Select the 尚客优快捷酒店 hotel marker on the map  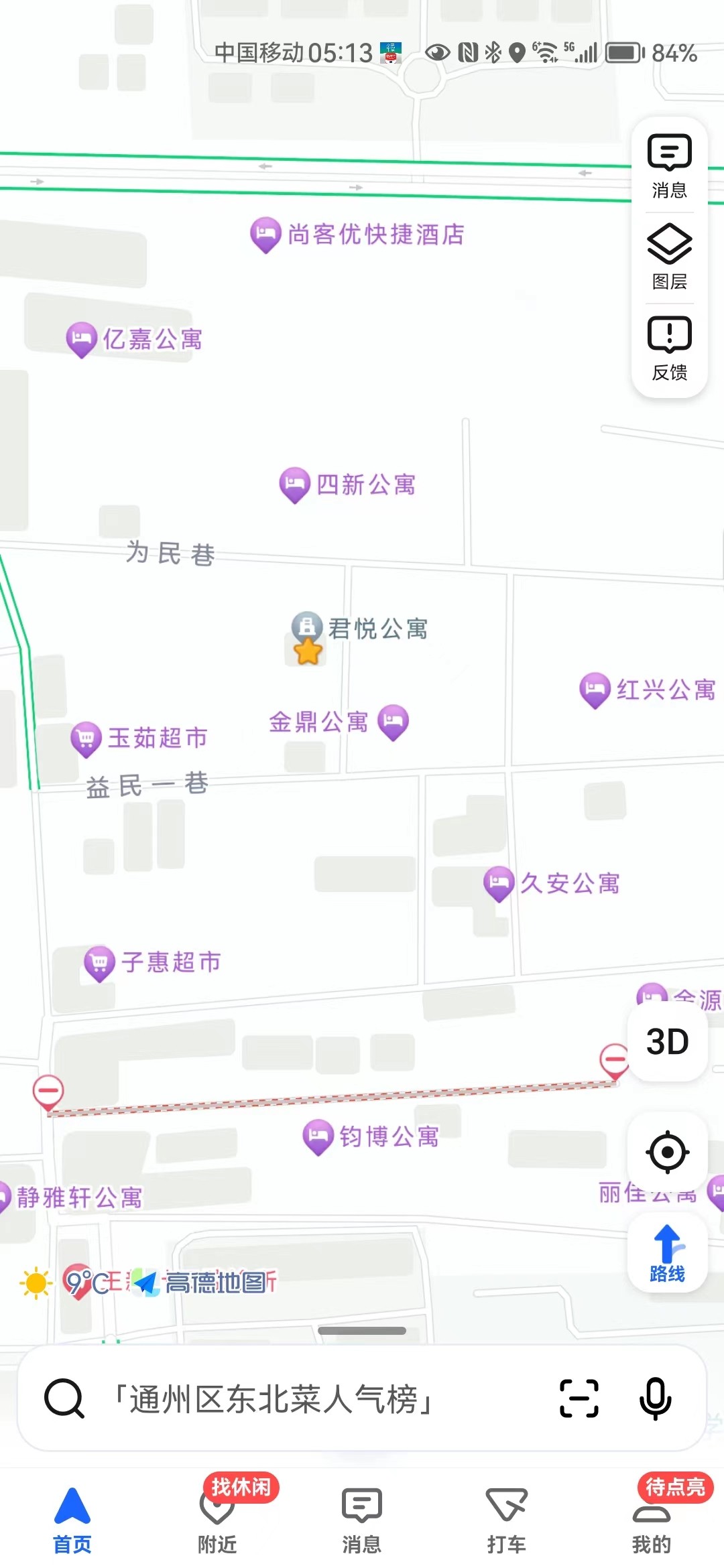coord(266,234)
